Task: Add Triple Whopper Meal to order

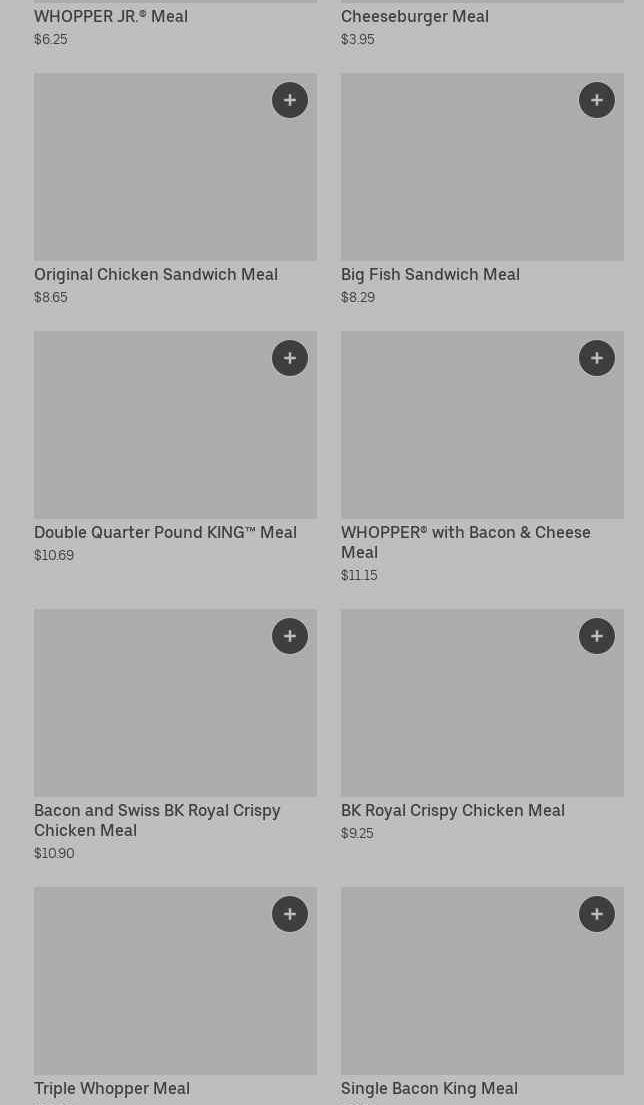Action: [290, 914]
